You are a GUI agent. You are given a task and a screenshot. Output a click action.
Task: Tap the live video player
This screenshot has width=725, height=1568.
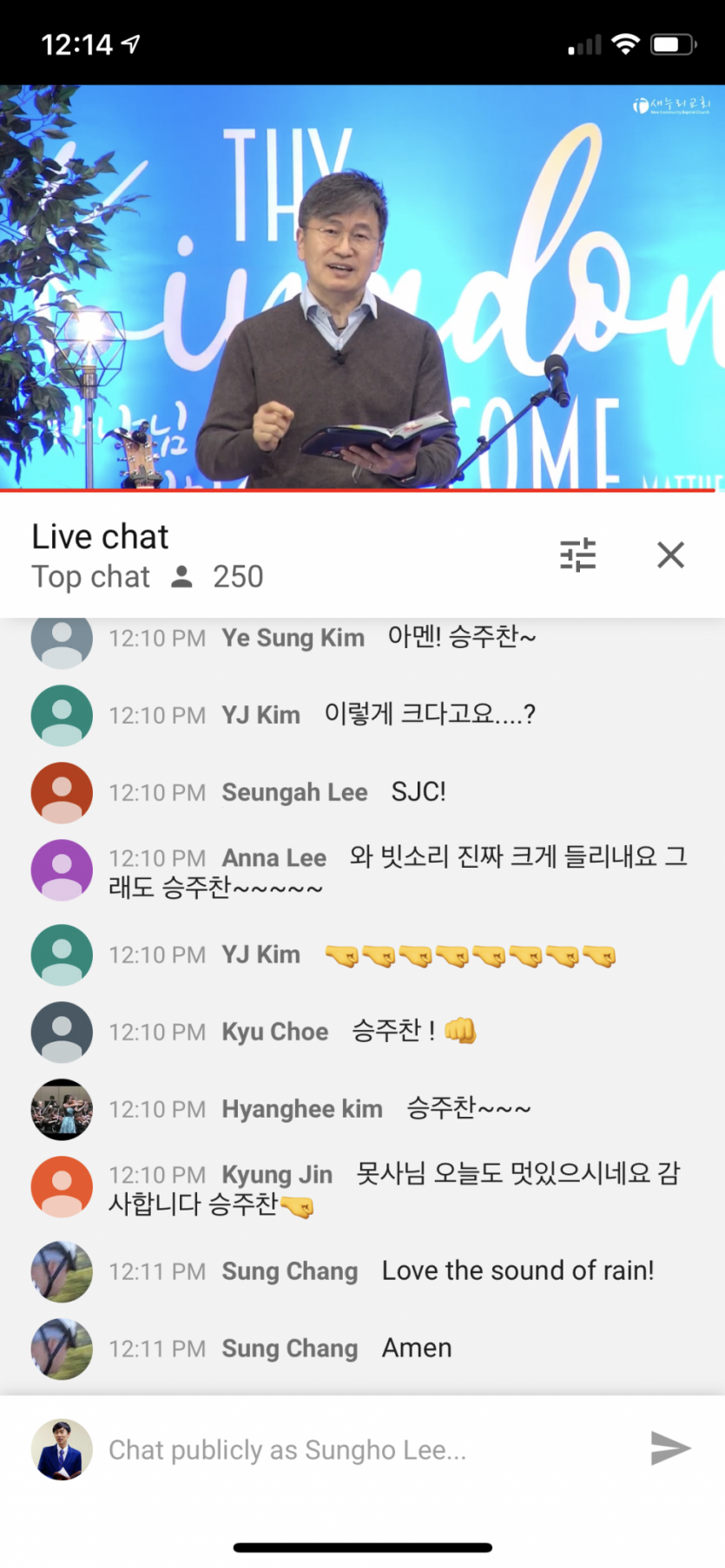tap(362, 286)
